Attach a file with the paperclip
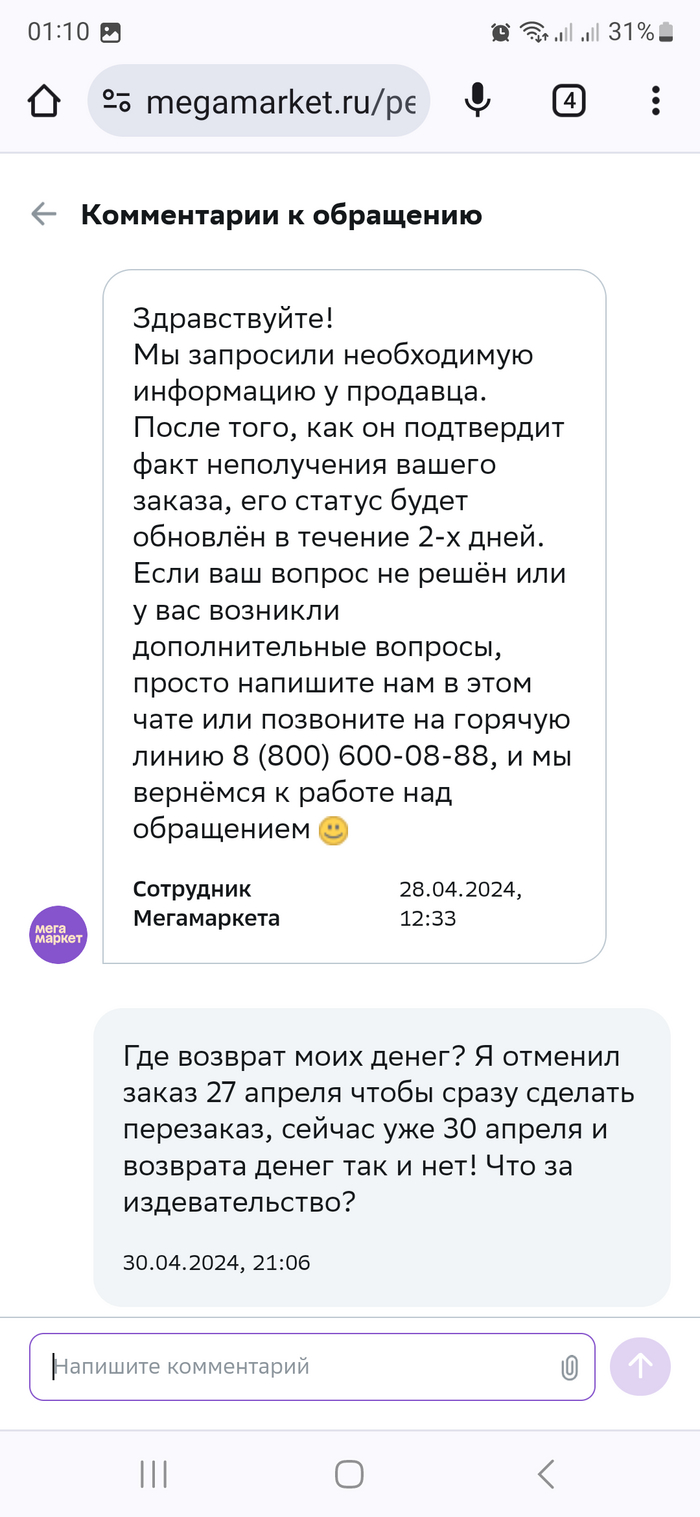Screen dimensions: 700x1517 pos(569,1367)
